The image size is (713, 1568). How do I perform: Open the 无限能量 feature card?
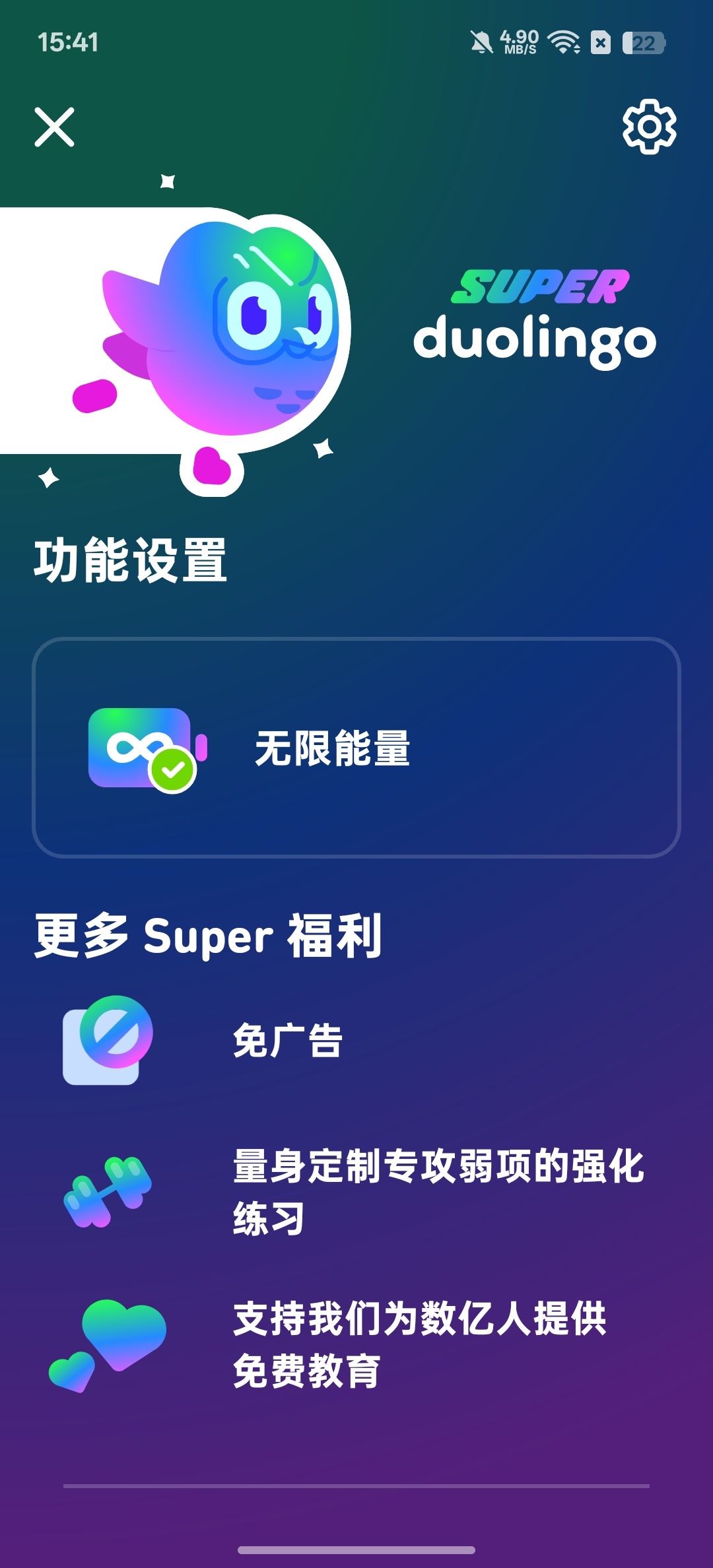pyautogui.click(x=356, y=748)
